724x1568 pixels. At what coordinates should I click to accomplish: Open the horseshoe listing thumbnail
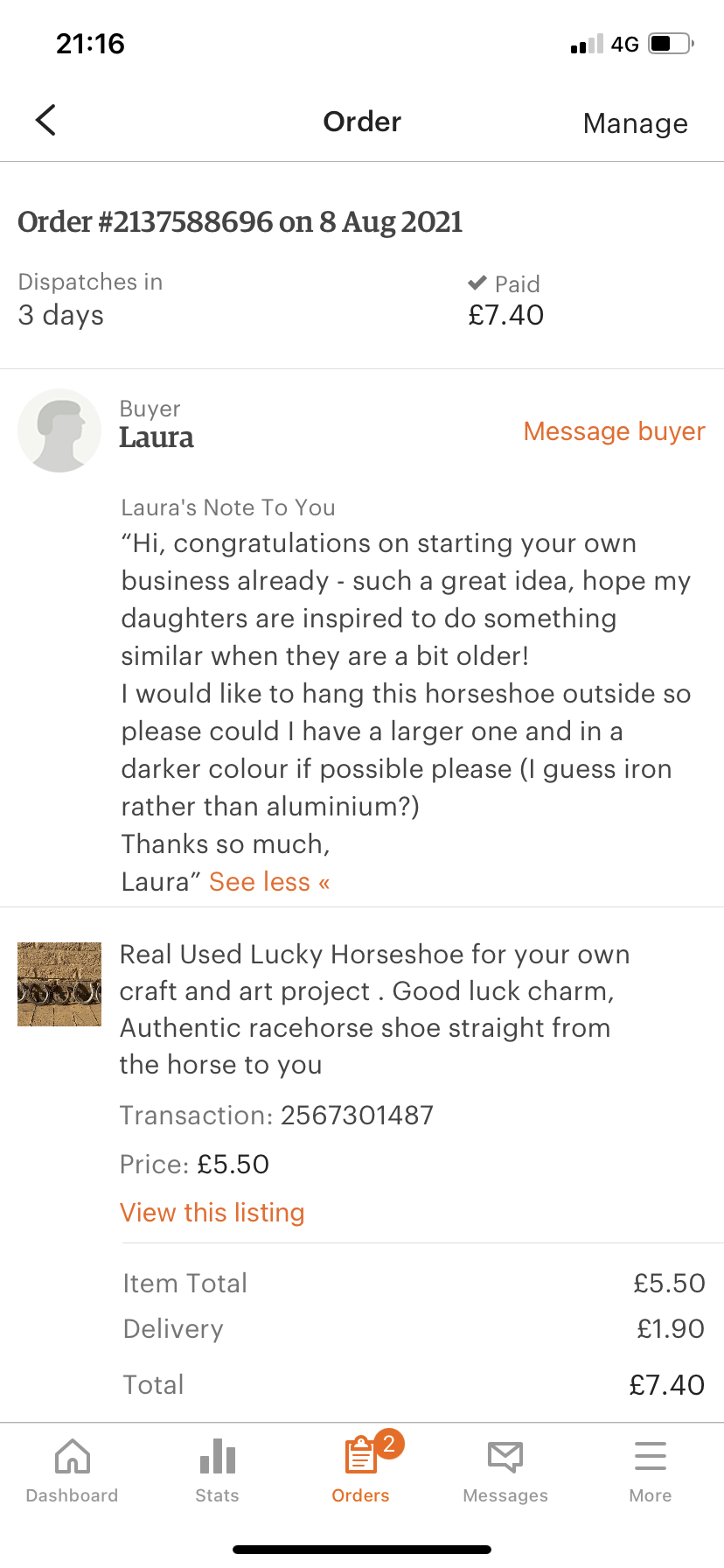59,984
